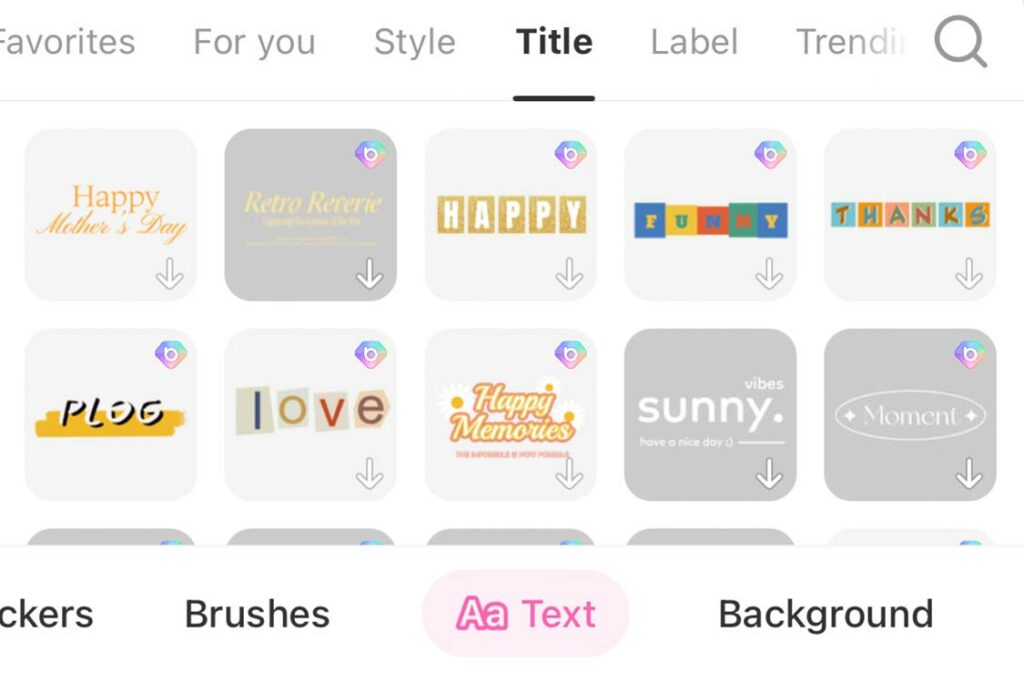Switch to the For you tab
Viewport: 1024px width, 693px height.
pos(254,42)
